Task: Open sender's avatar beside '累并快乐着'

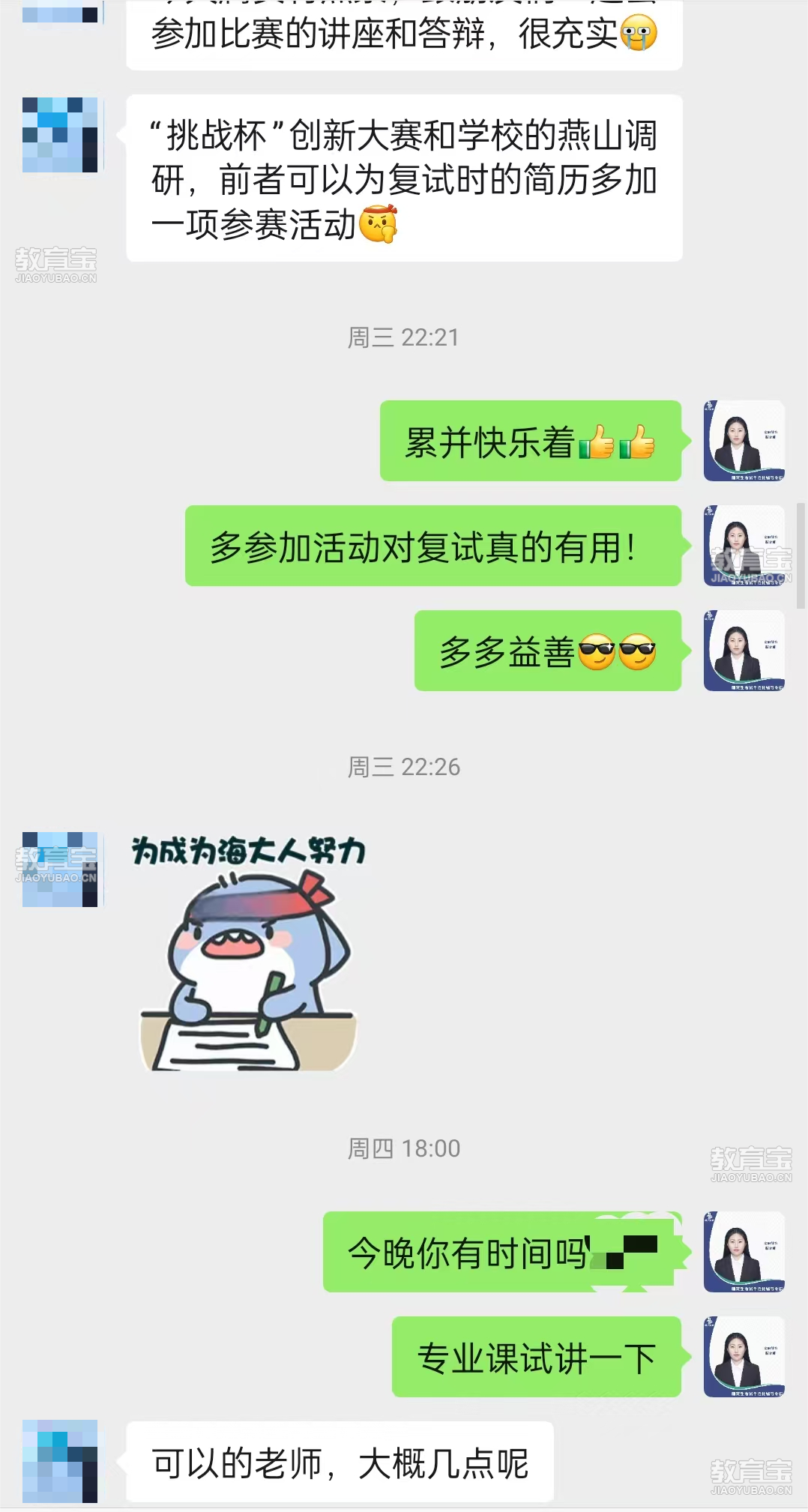Action: [x=744, y=441]
